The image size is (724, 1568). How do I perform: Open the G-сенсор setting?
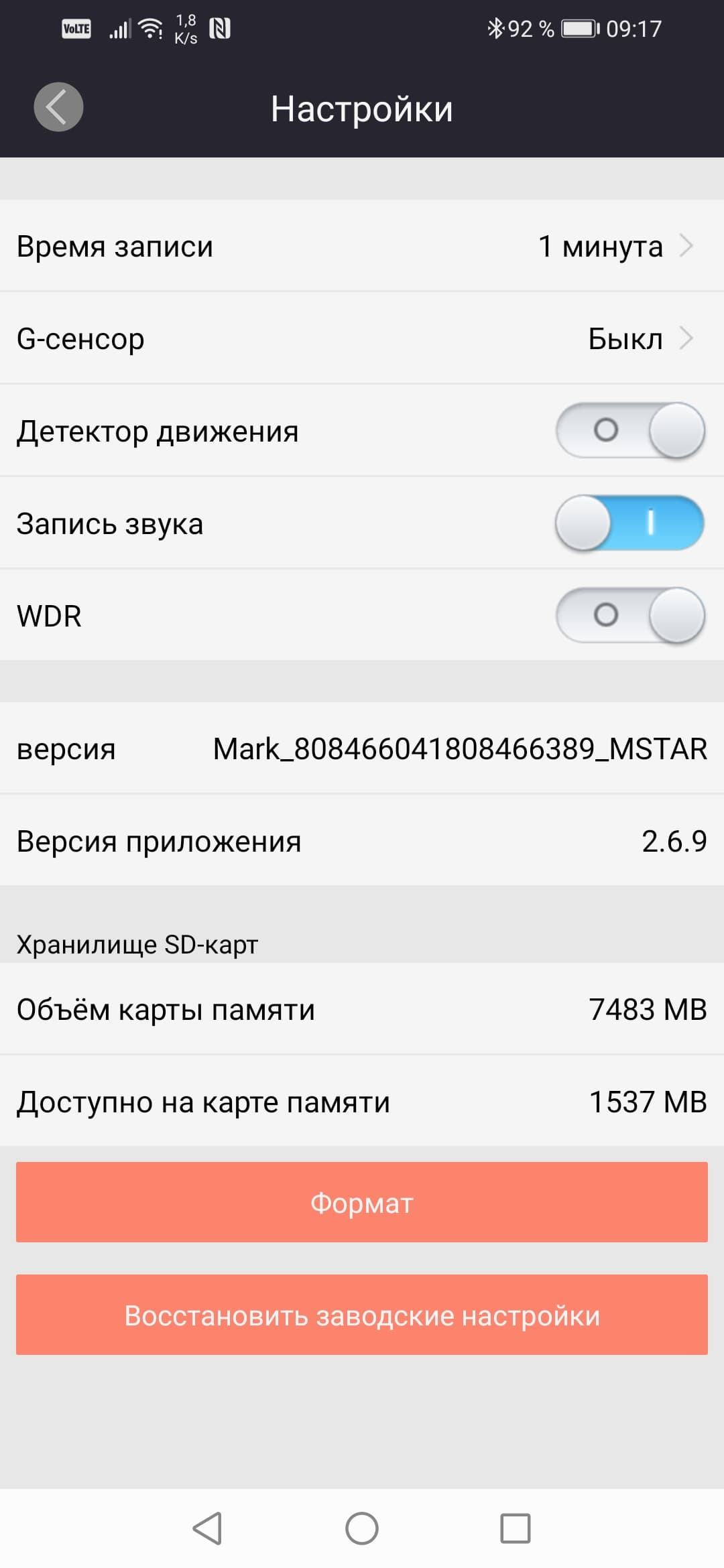362,338
